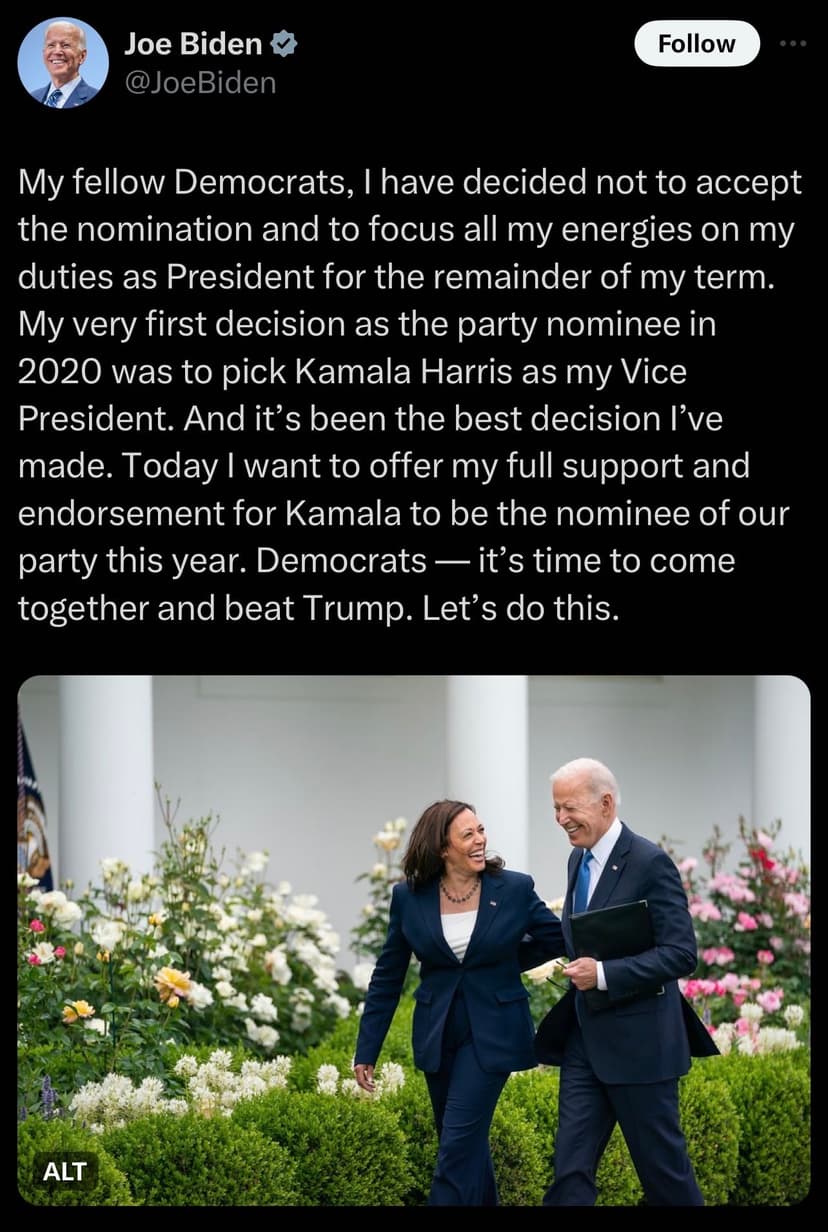Follow the Joe Biden account
Image resolution: width=828 pixels, height=1232 pixels.
point(697,44)
